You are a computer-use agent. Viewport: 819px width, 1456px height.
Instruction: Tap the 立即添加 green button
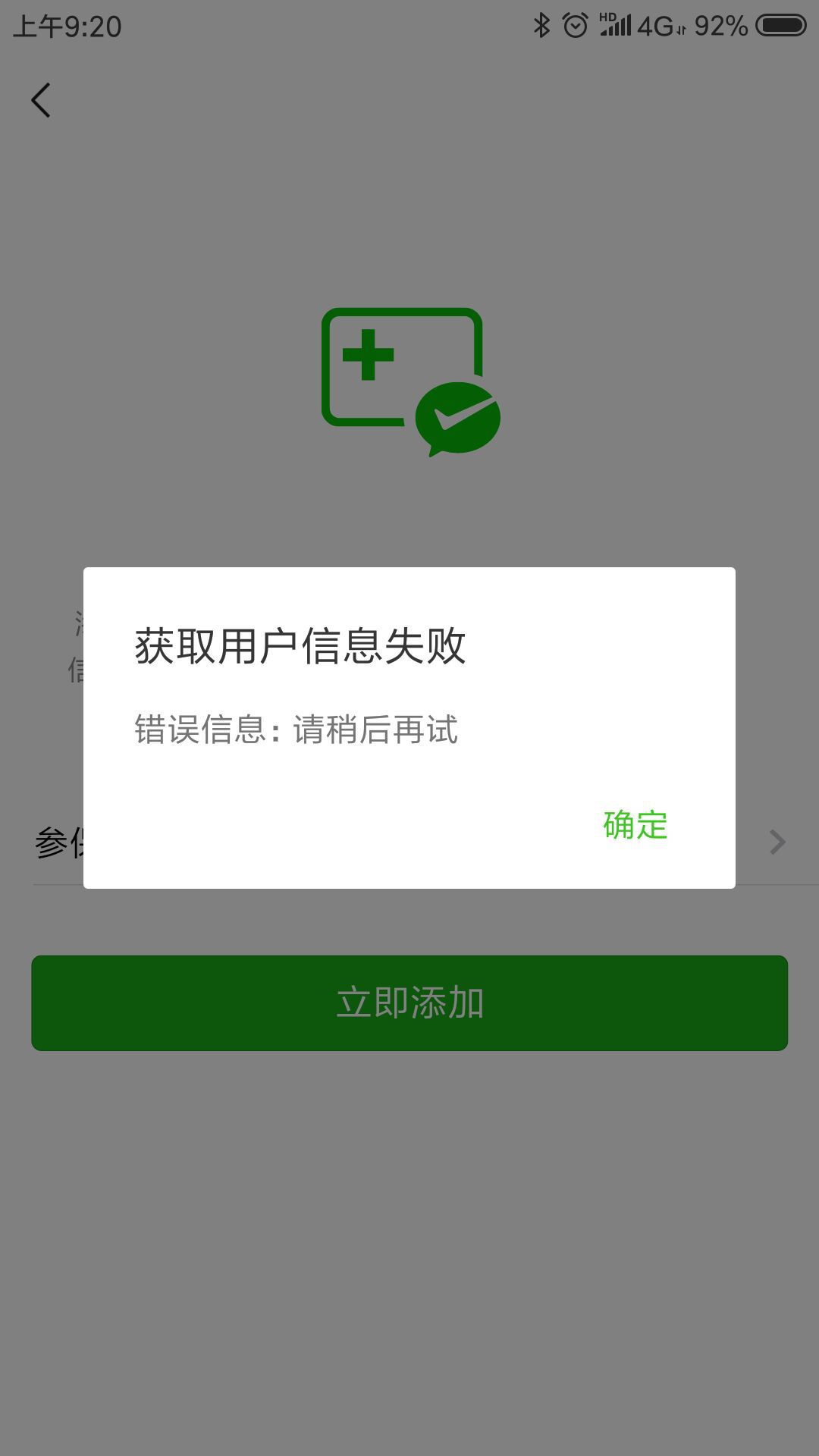[409, 1002]
